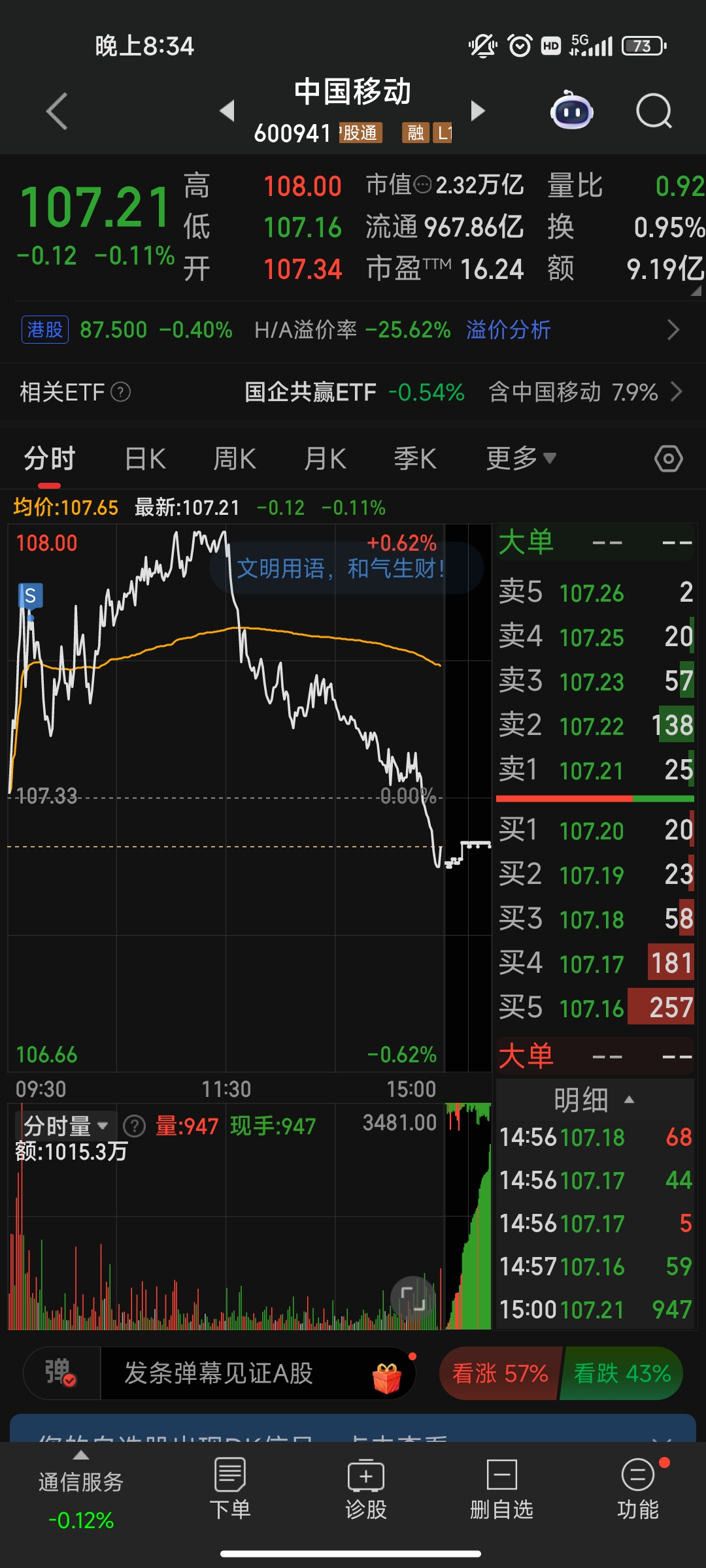
Task: Open the 国企共赢ETF related ETF row
Action: [x=353, y=392]
